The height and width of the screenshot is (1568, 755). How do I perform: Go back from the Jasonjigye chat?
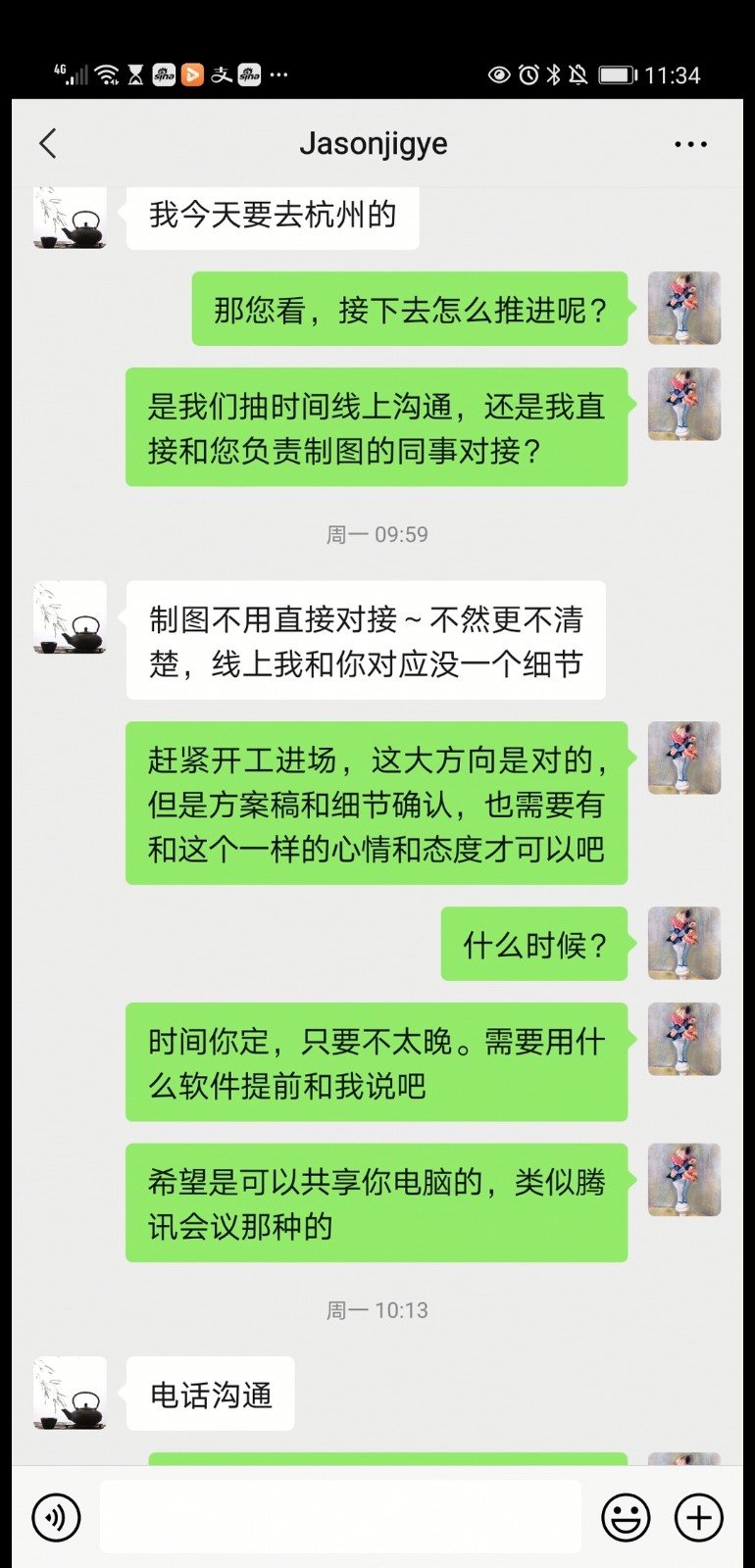[47, 144]
